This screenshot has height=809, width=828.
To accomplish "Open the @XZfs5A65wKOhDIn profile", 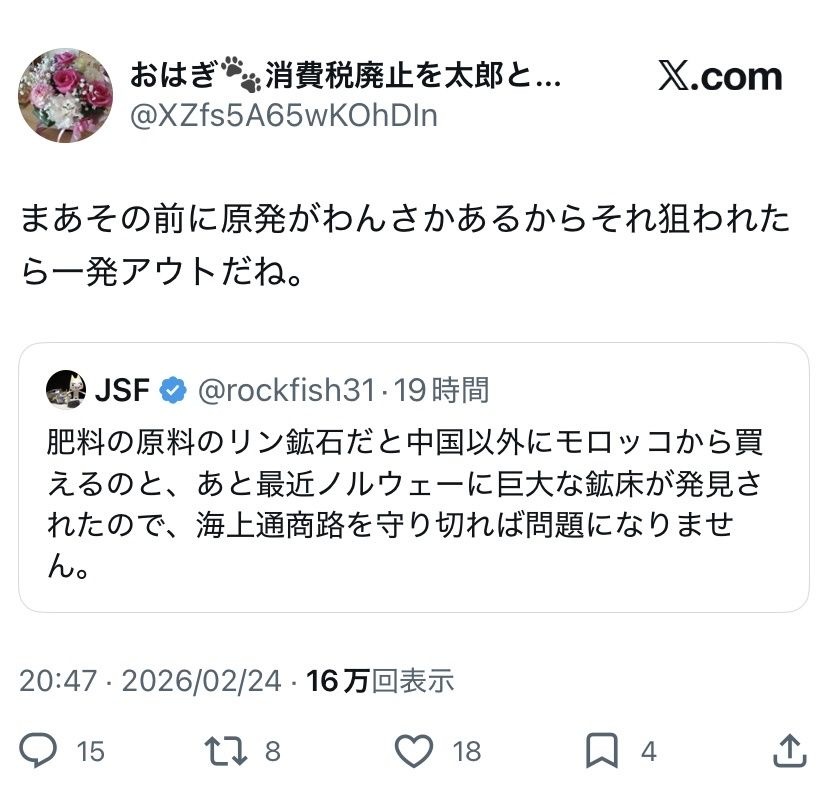I will point(284,117).
